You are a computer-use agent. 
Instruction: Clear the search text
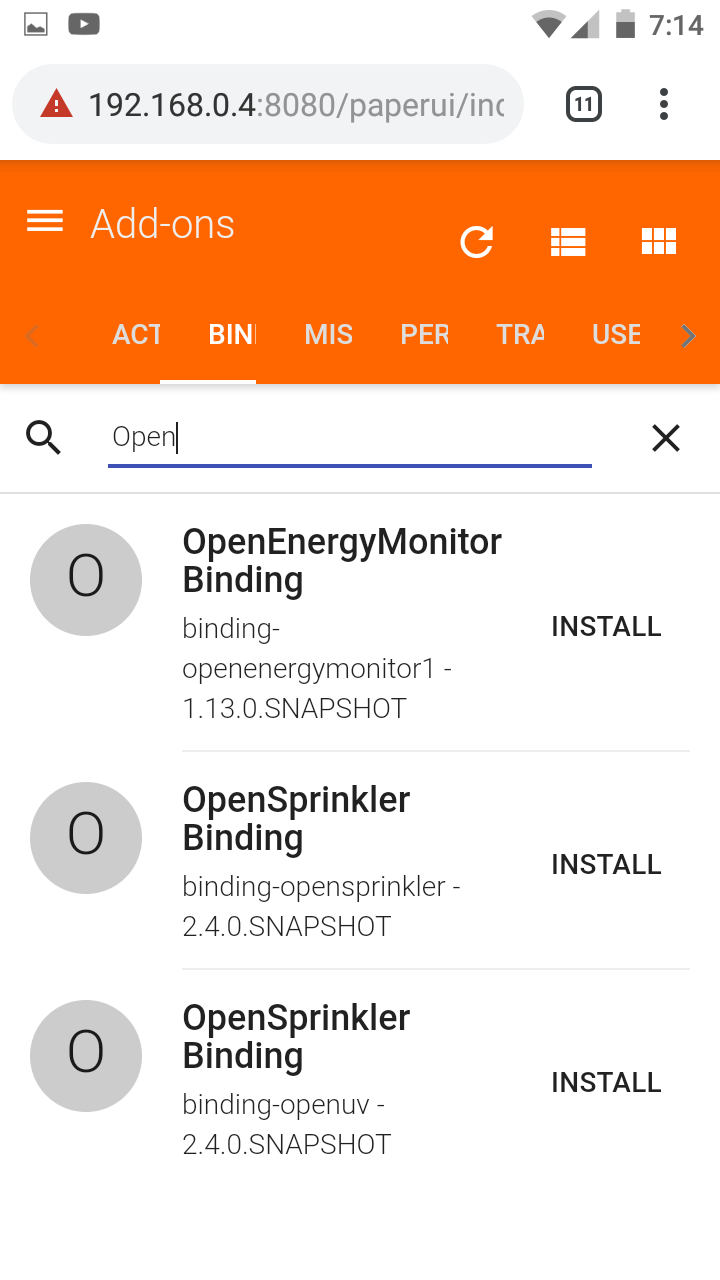[x=666, y=438]
